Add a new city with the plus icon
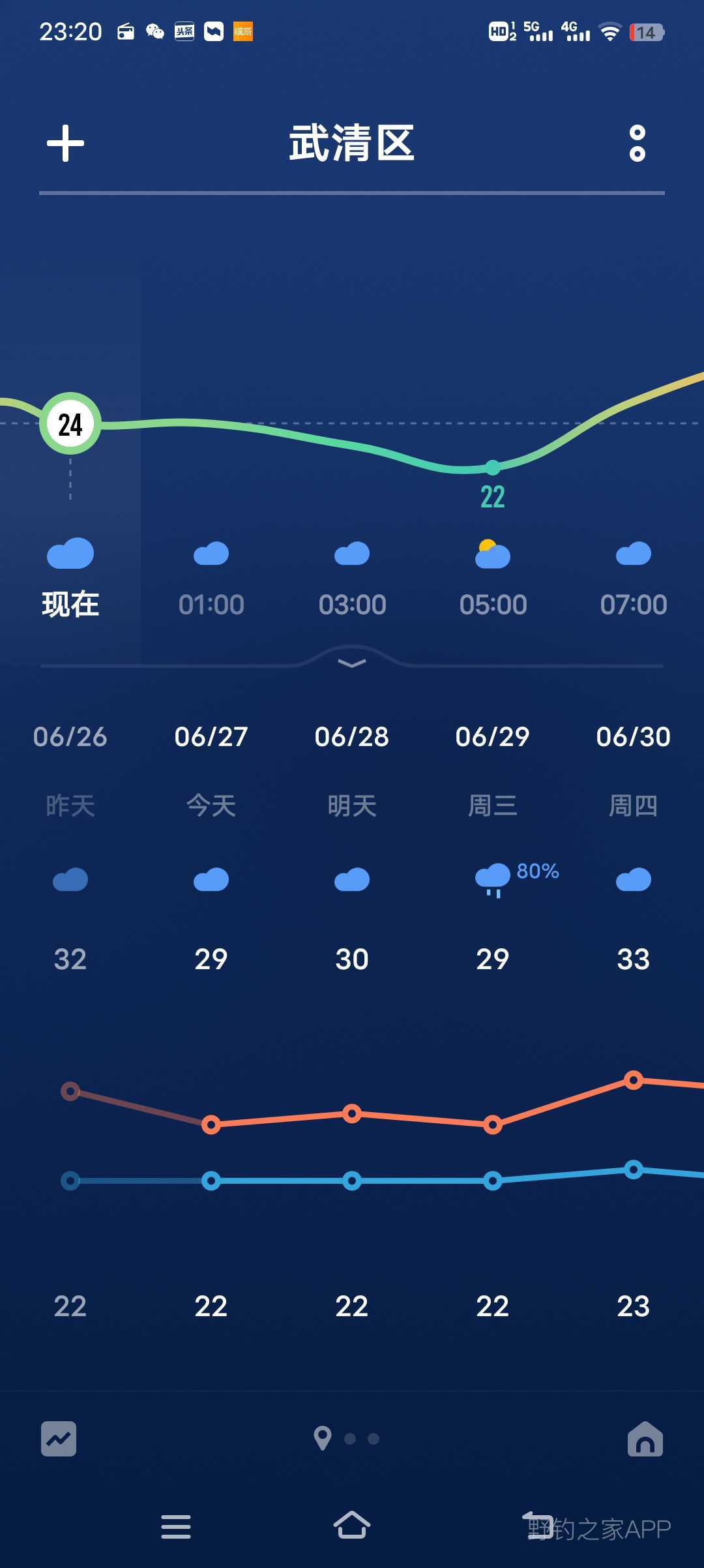 65,143
